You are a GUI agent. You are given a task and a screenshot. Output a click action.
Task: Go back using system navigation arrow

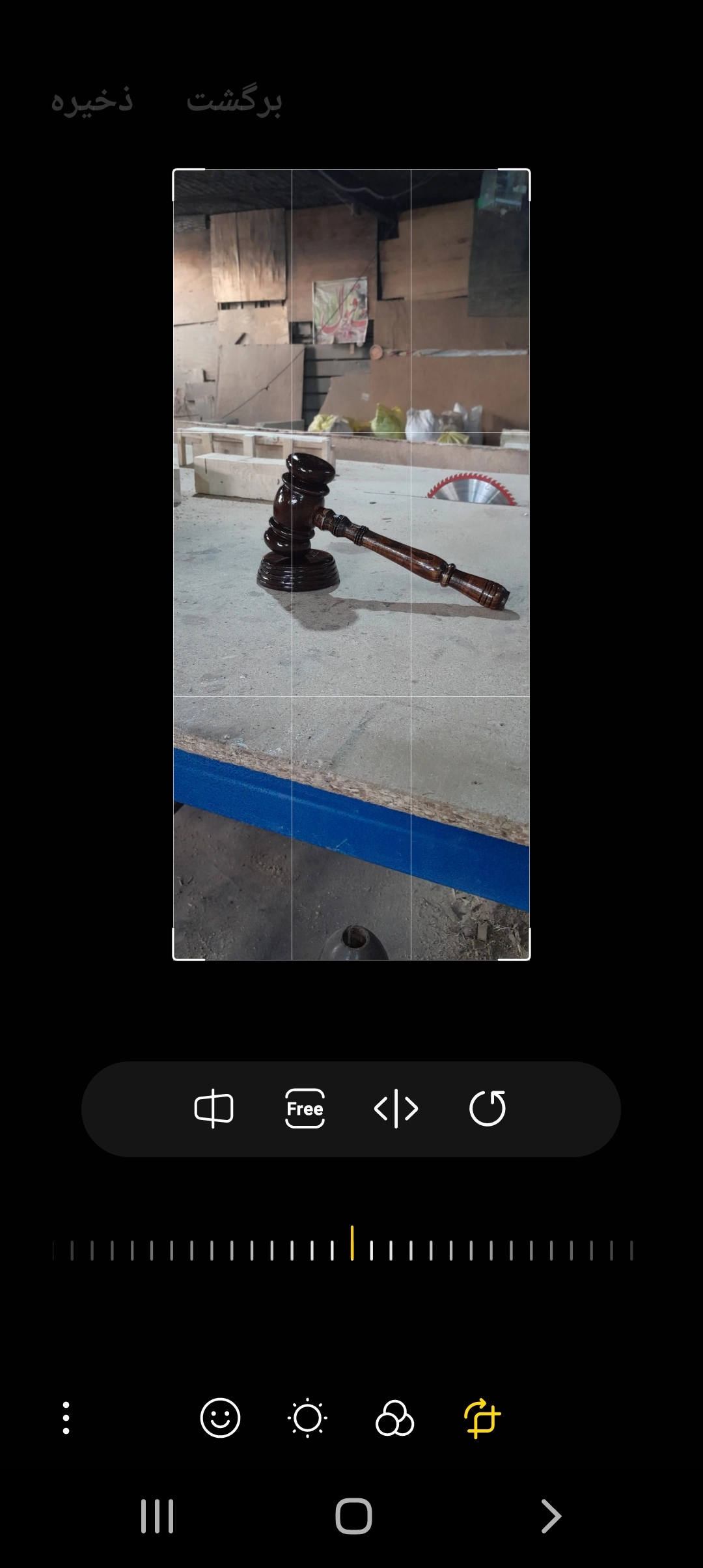pos(550,1517)
